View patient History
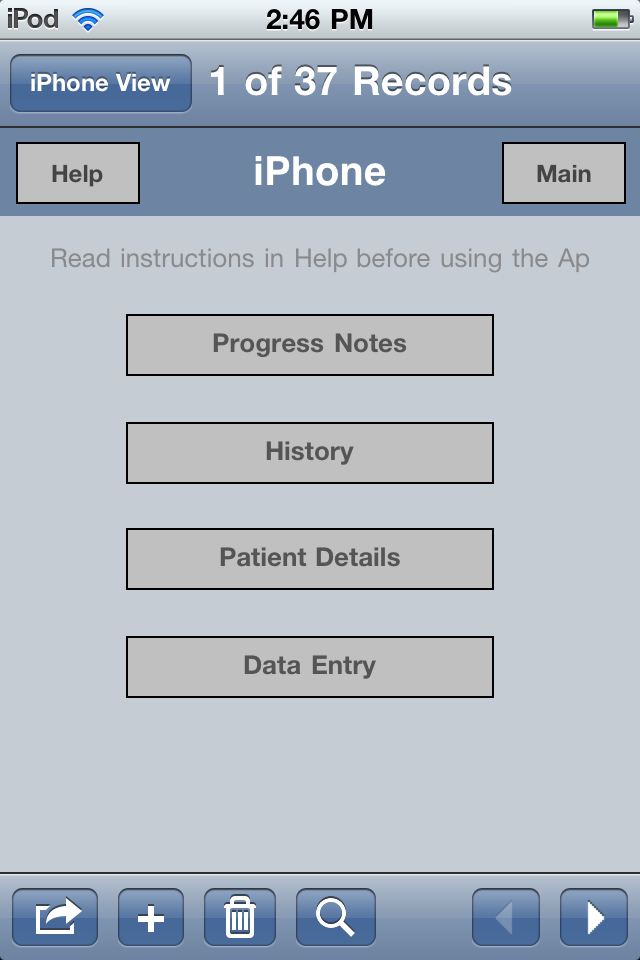640x960 pixels. tap(309, 452)
